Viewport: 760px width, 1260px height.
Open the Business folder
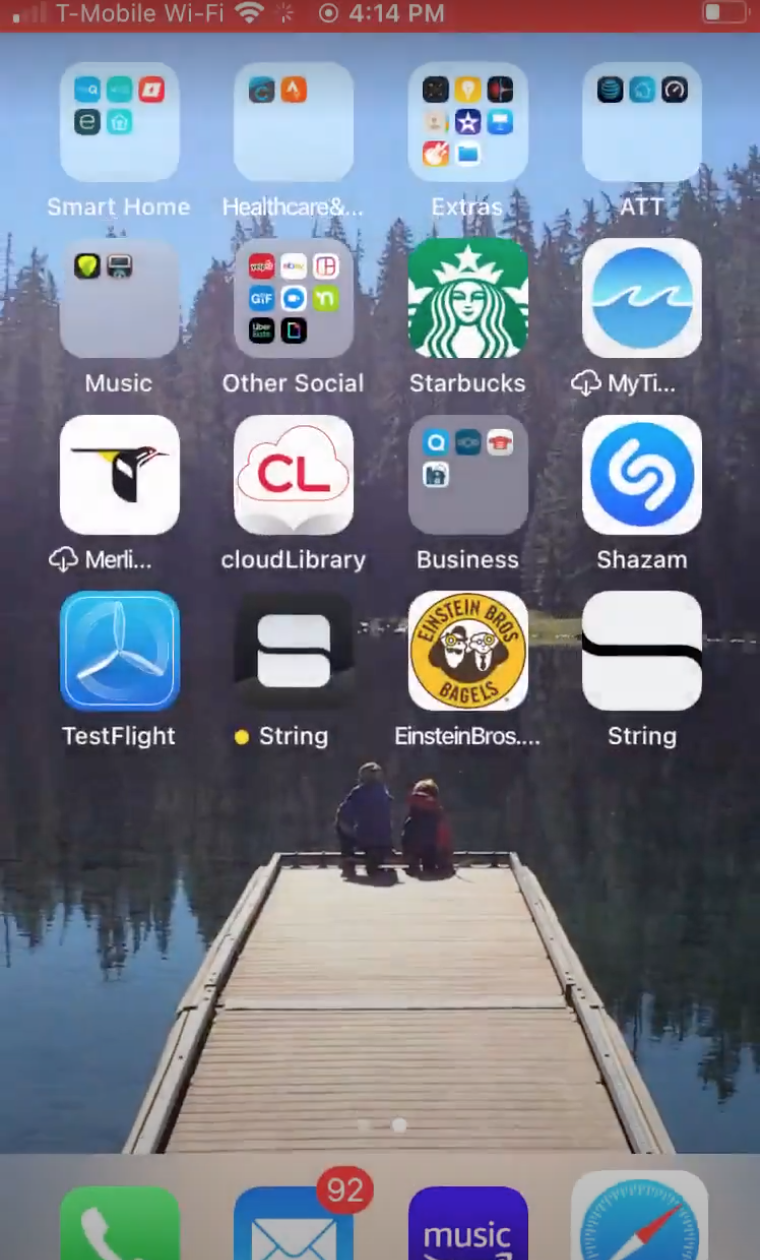tap(468, 475)
